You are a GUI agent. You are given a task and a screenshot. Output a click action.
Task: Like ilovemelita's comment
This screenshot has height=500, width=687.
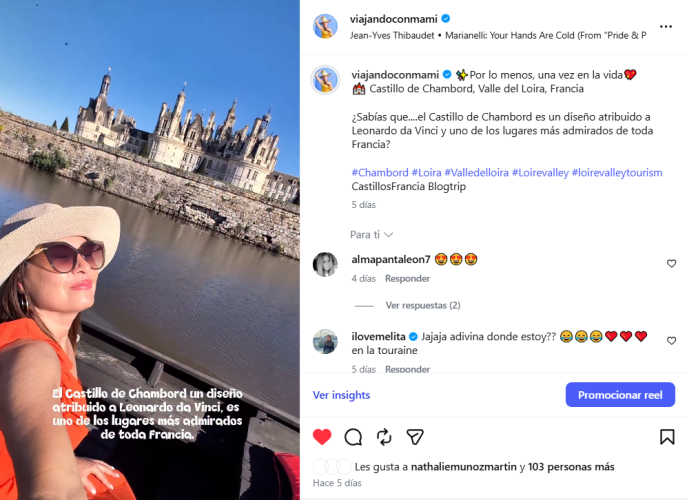pos(671,341)
